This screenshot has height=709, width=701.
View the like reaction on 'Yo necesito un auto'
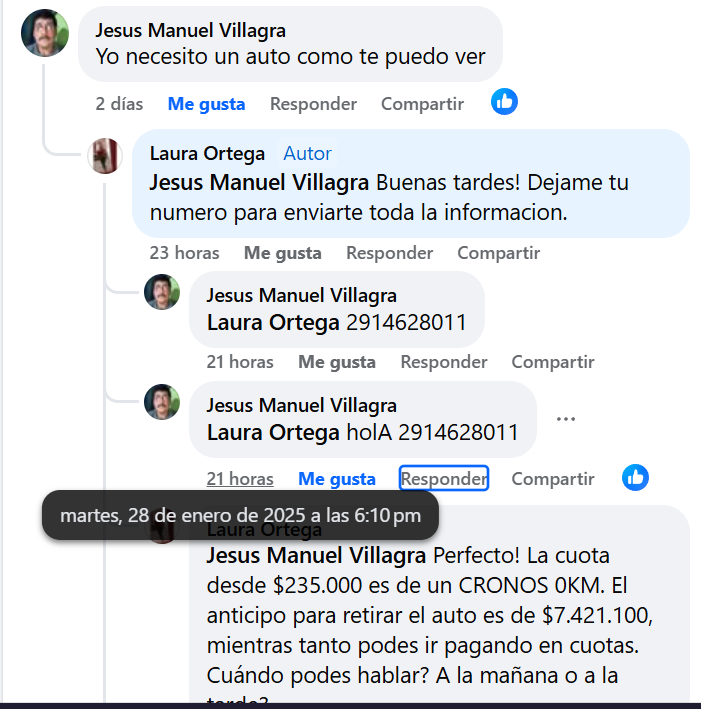(x=505, y=101)
